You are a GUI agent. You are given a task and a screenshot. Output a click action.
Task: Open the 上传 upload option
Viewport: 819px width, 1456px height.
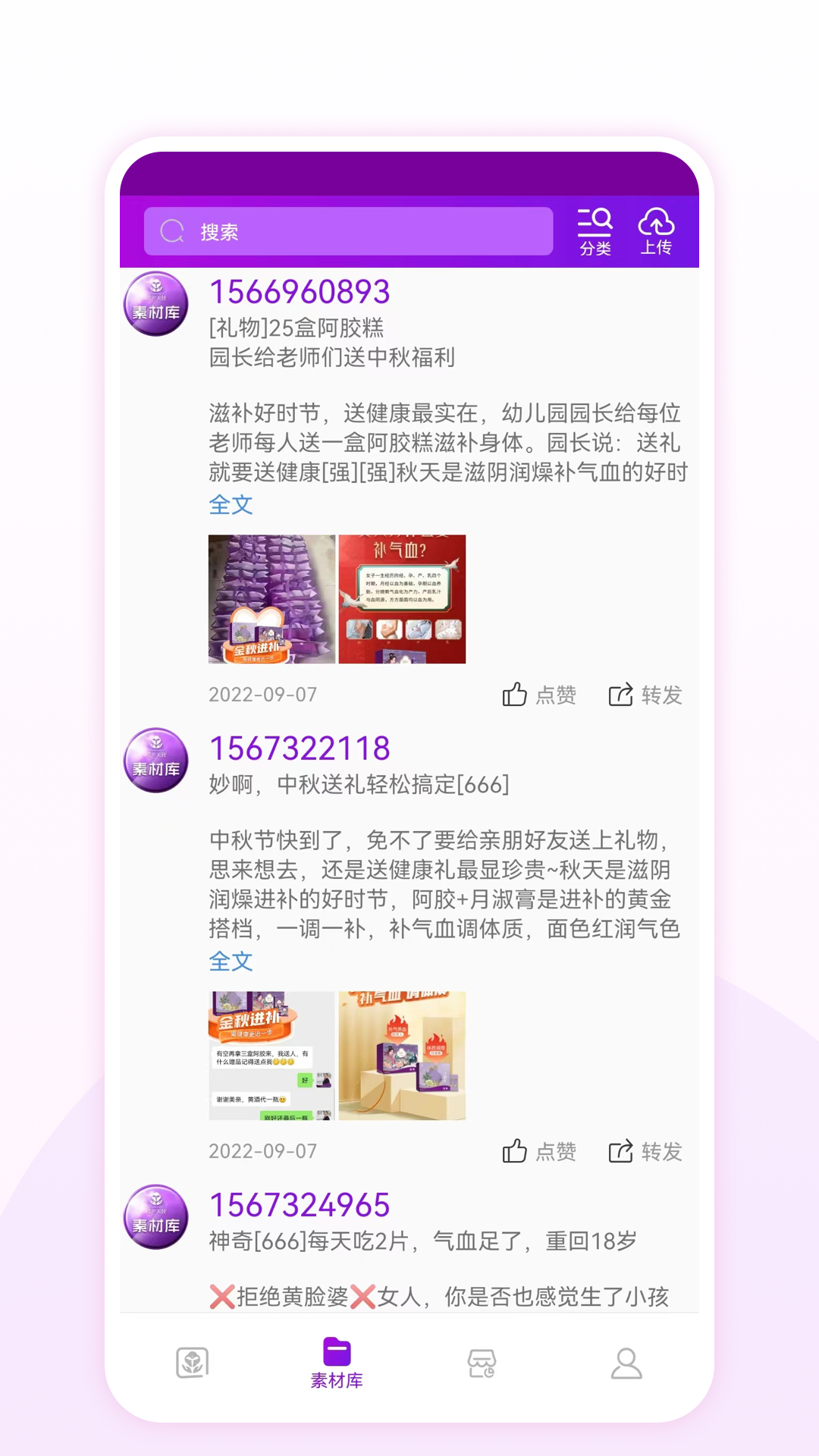pos(656,231)
